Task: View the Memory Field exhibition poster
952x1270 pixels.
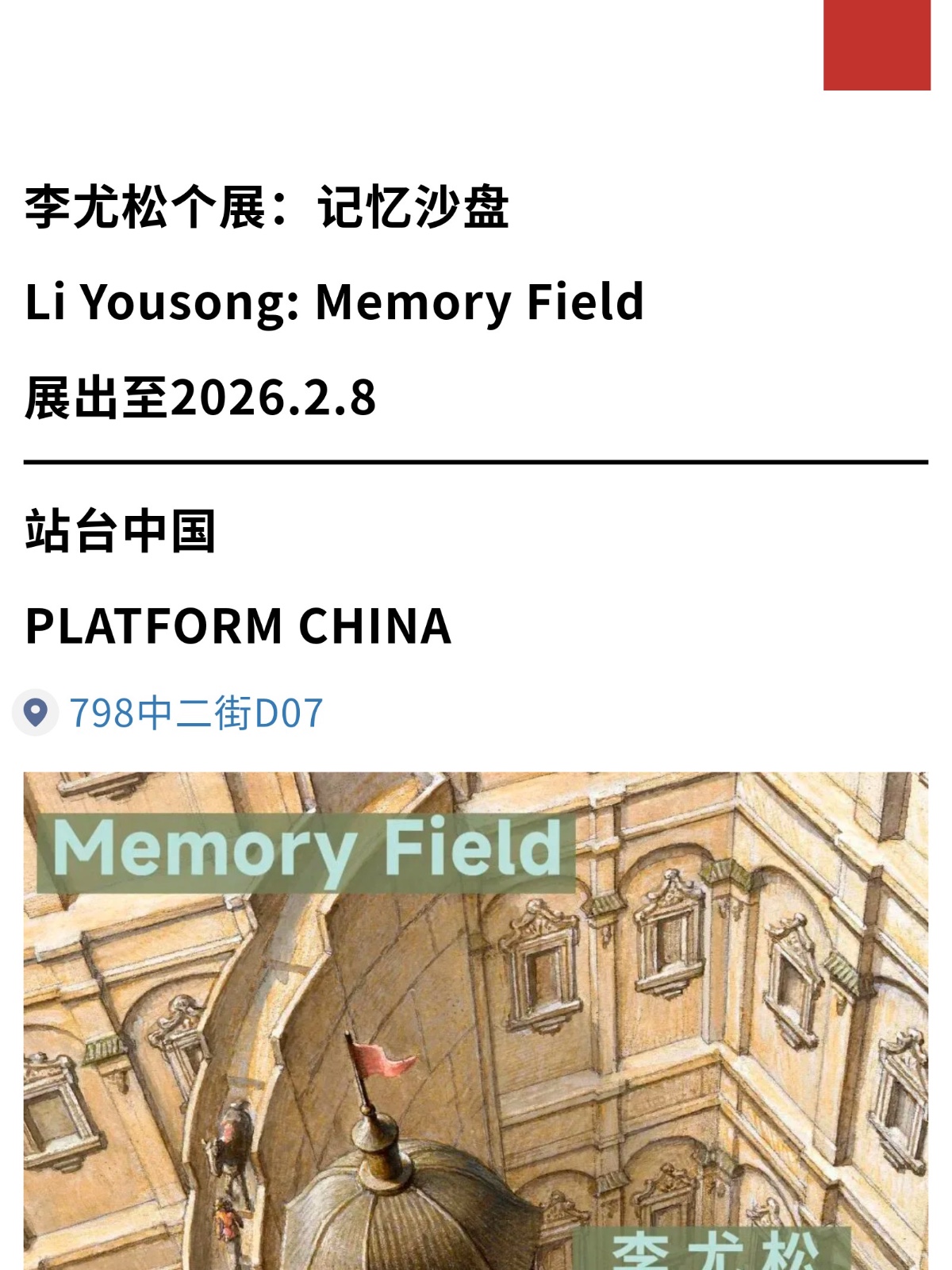Action: [476, 1020]
